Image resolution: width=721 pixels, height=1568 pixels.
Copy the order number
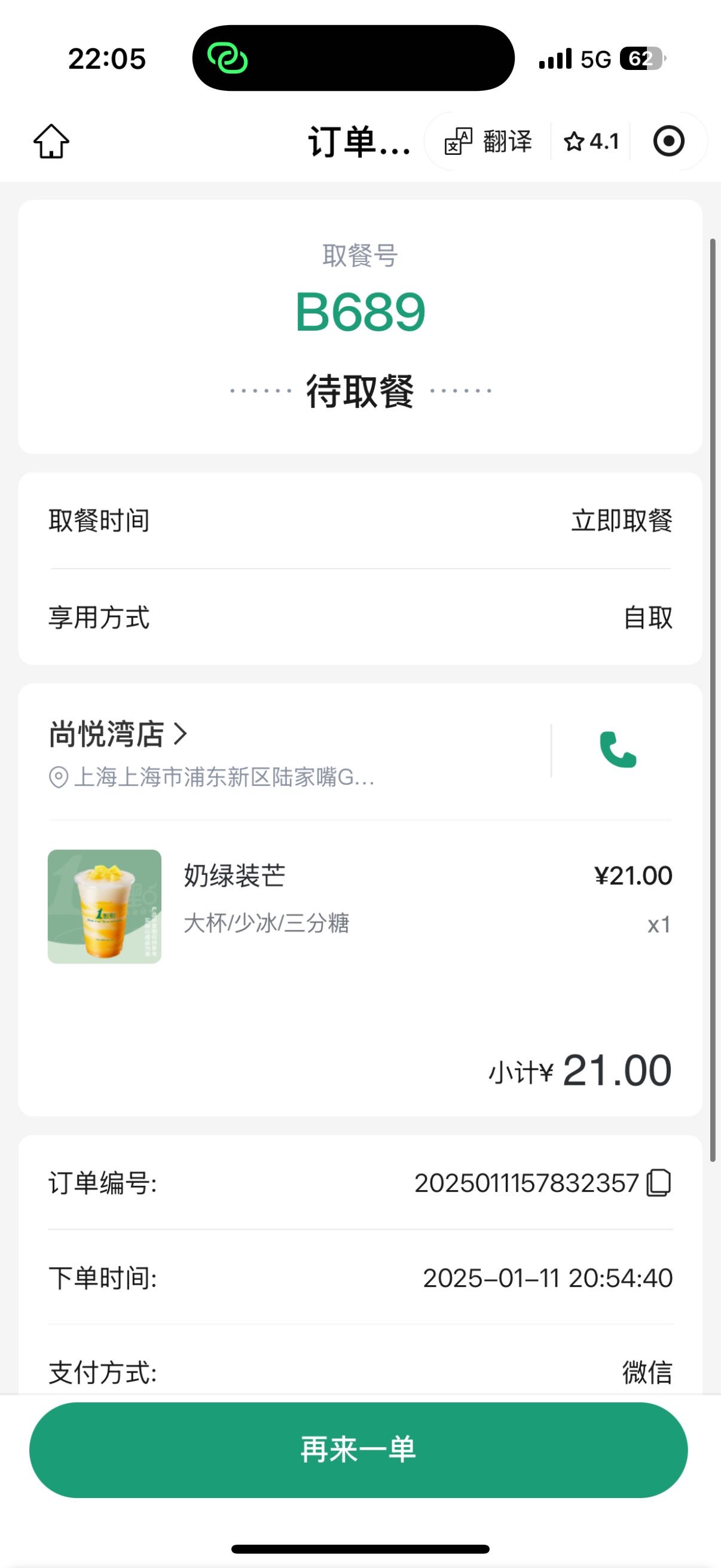click(658, 1183)
